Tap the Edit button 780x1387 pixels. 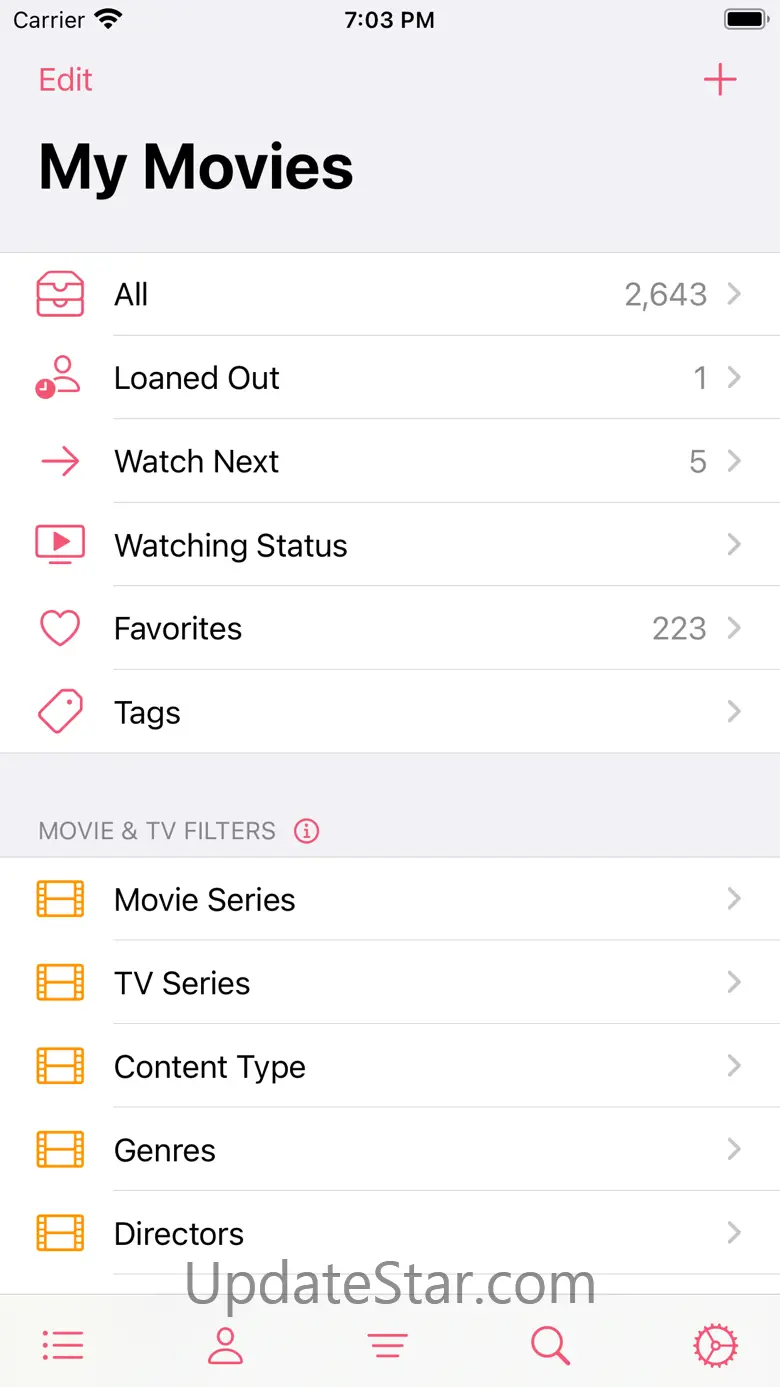point(66,80)
